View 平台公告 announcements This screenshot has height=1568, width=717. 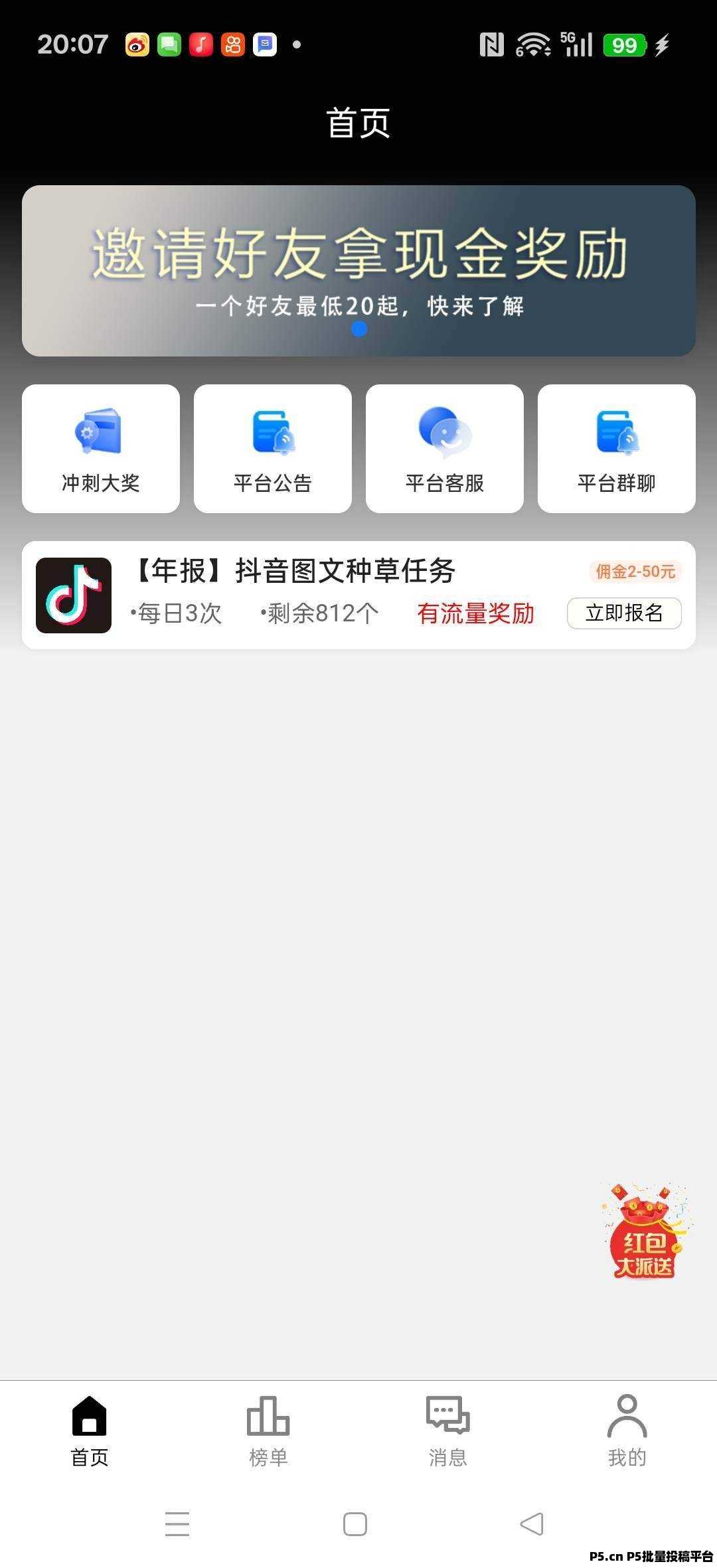273,449
